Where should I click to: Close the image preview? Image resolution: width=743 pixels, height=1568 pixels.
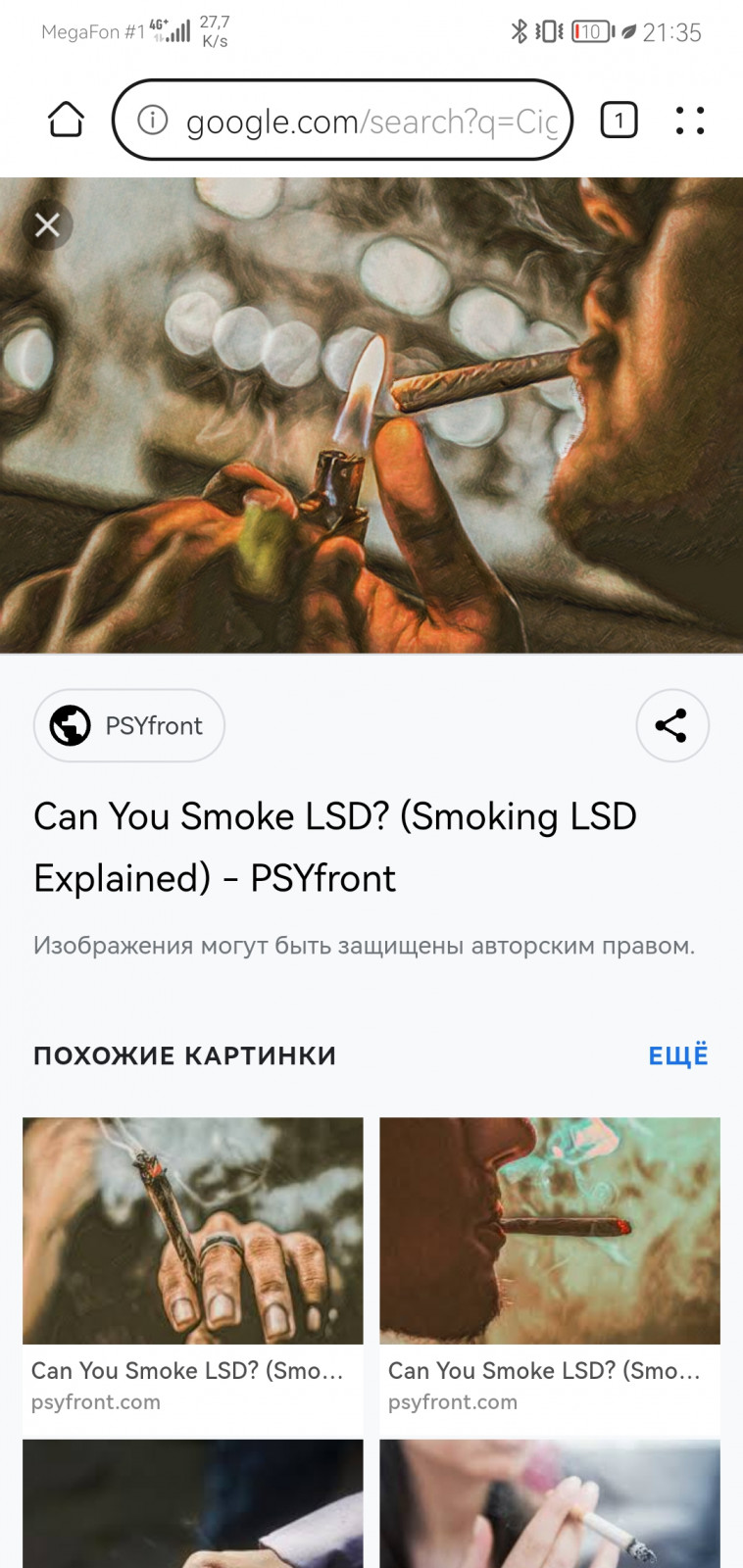[x=47, y=224]
